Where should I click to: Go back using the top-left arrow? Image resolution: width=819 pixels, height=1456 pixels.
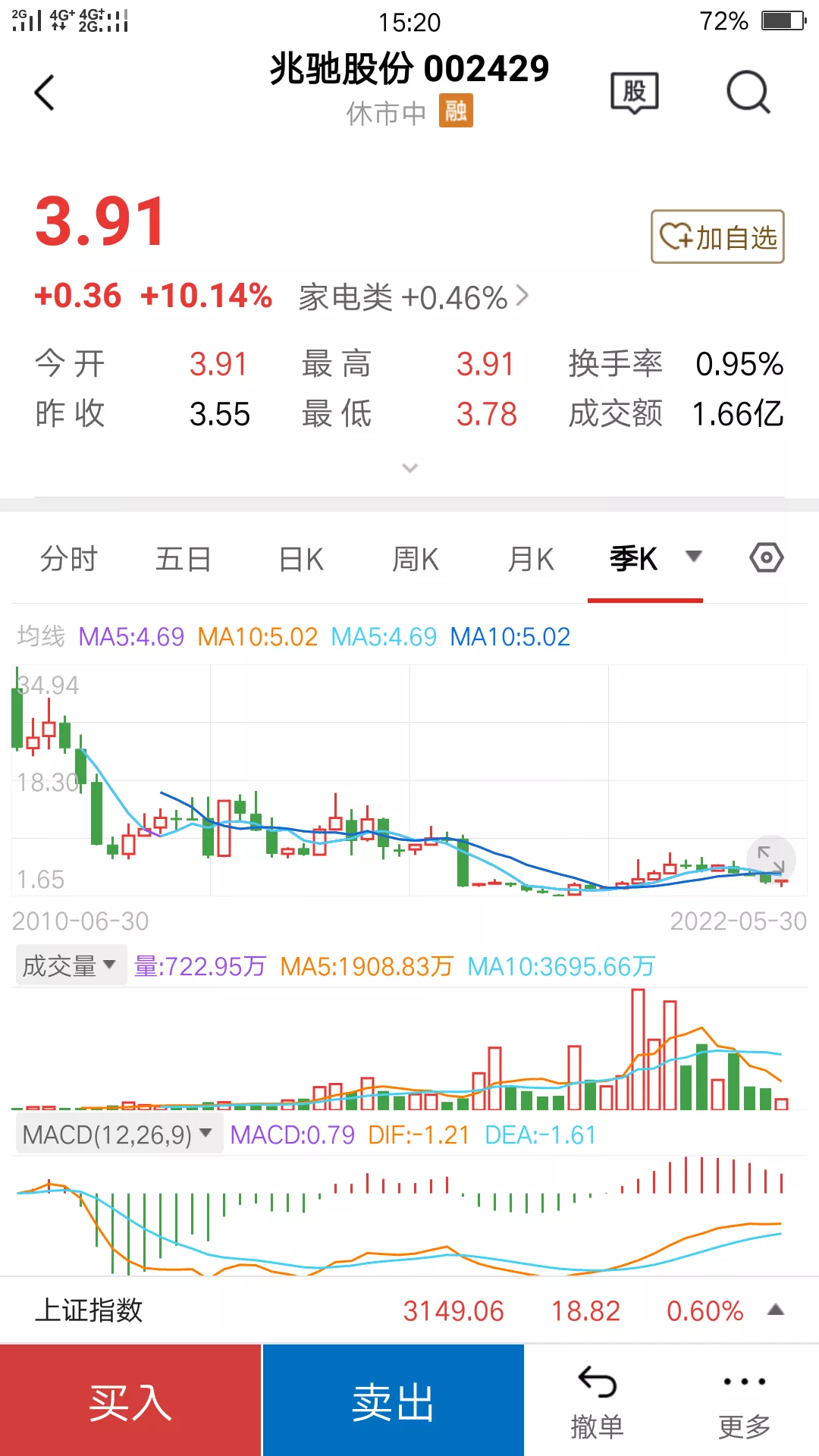[x=45, y=93]
